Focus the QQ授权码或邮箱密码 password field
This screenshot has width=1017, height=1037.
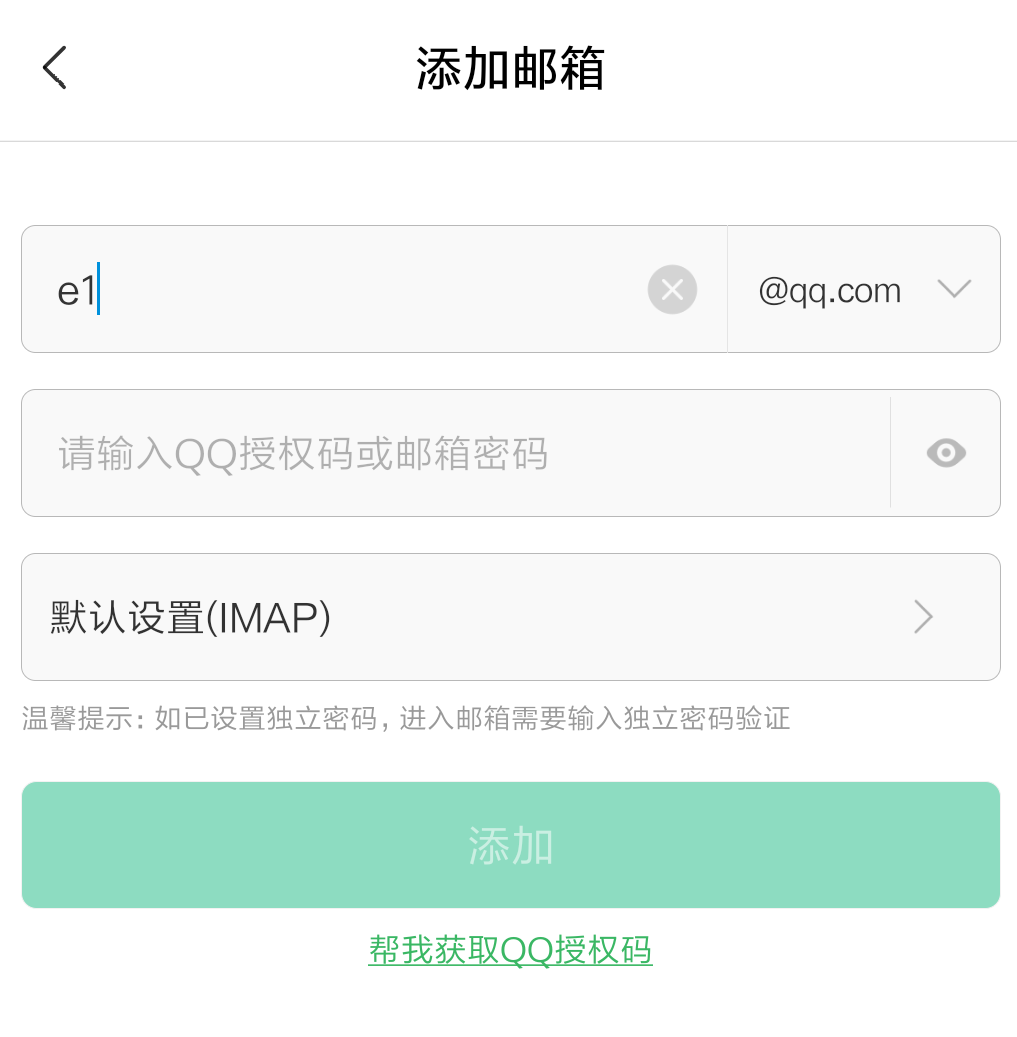(455, 454)
